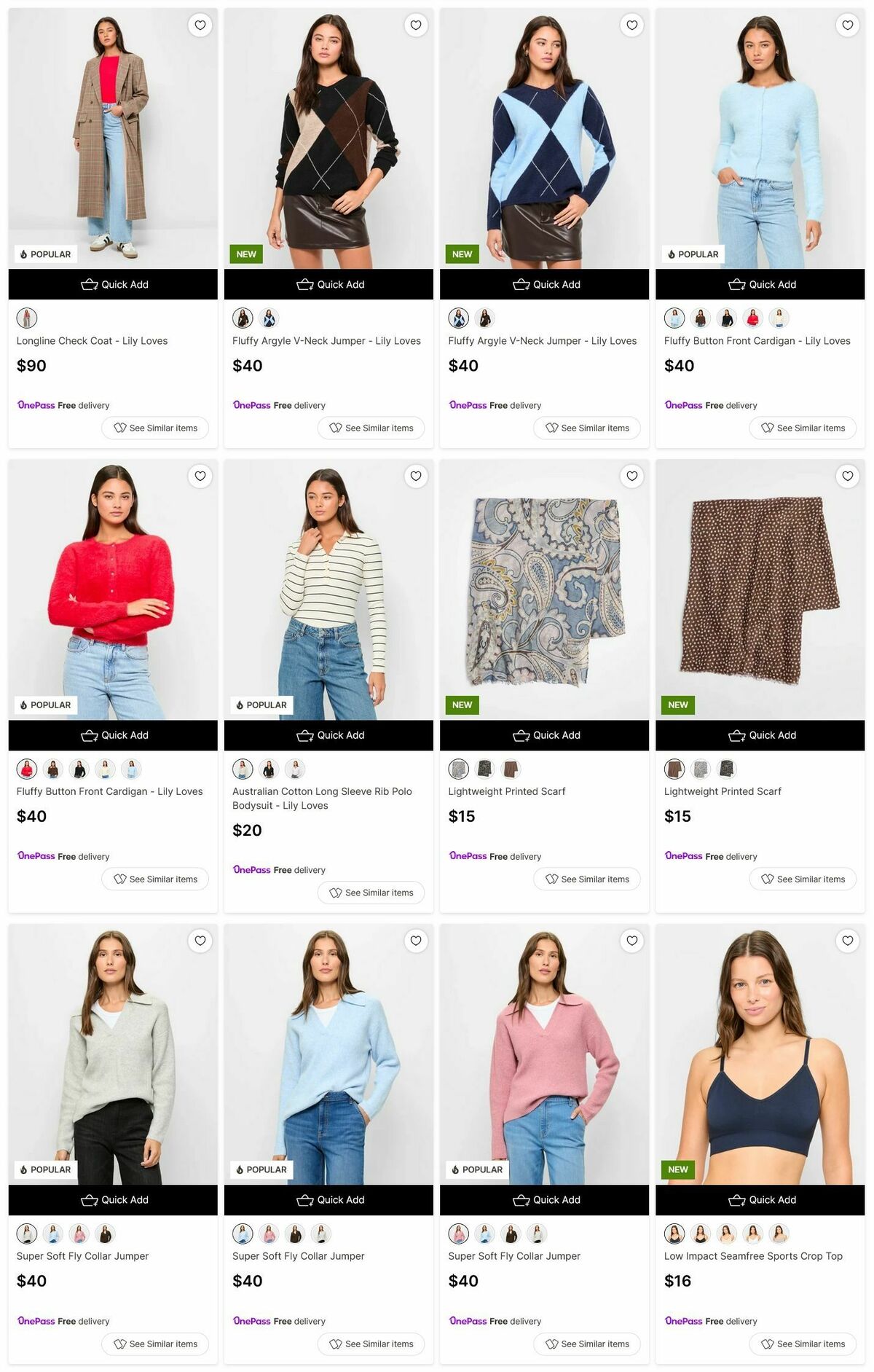Click OnePass logo under black Fluffy Argyle Jumper

[x=251, y=405]
